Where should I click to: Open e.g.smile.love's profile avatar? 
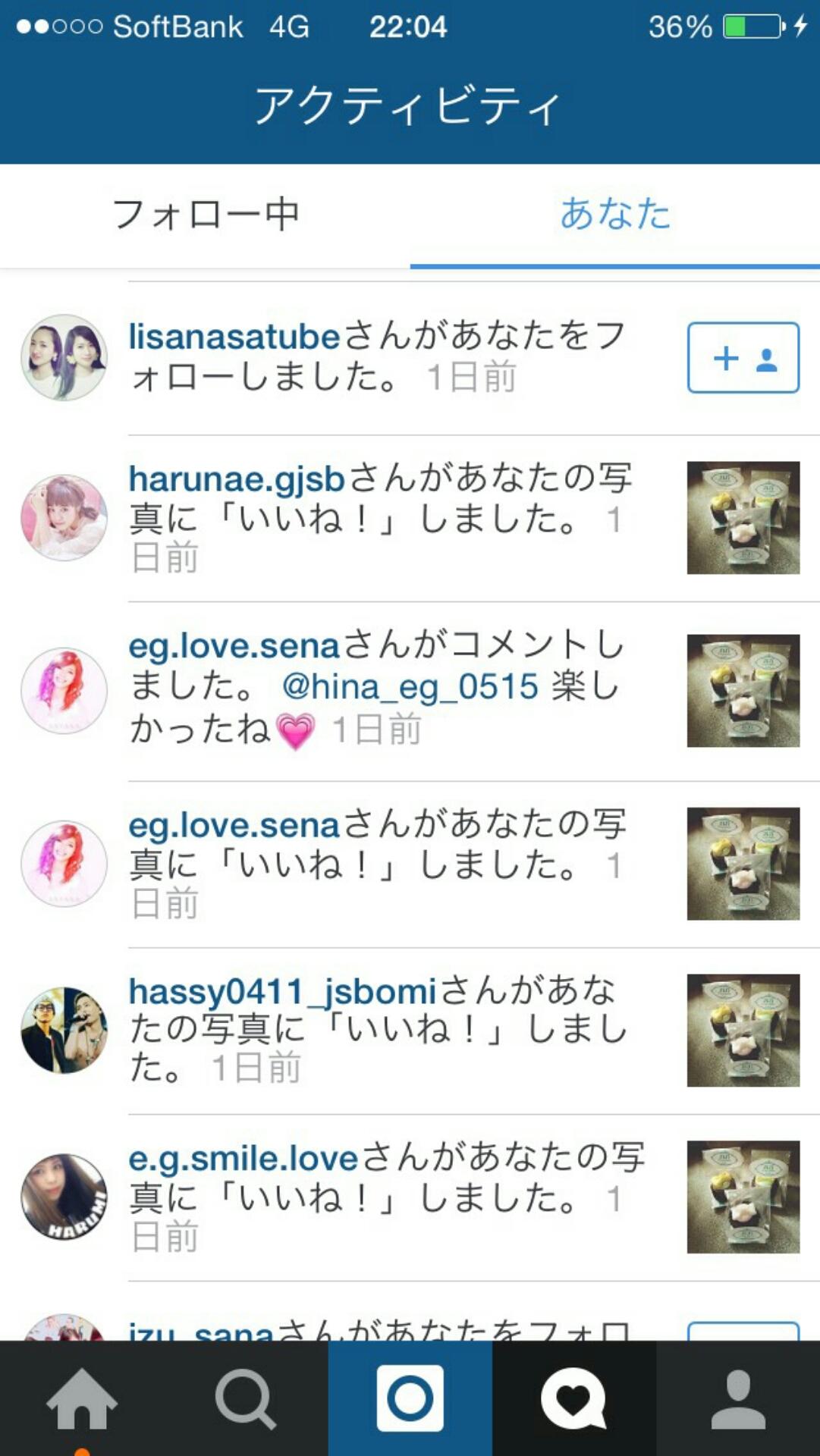(64, 1197)
